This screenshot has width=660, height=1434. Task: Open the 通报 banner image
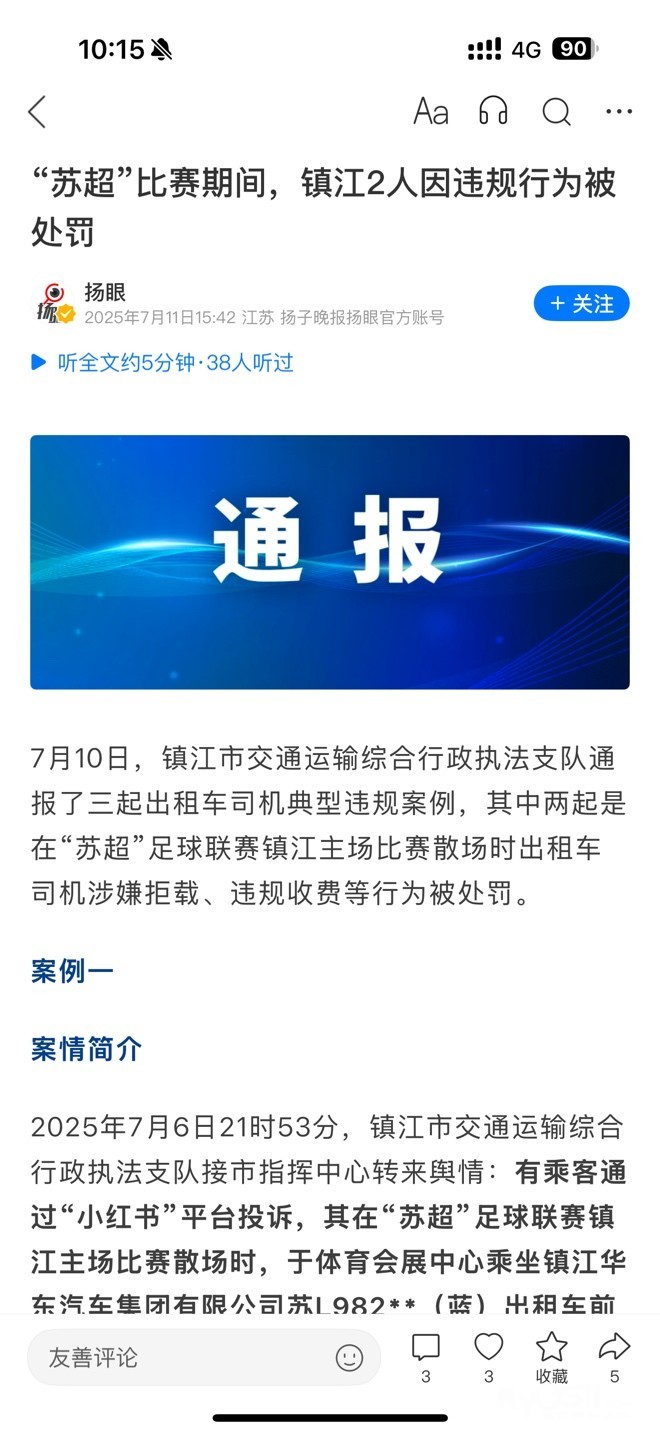pyautogui.click(x=330, y=562)
